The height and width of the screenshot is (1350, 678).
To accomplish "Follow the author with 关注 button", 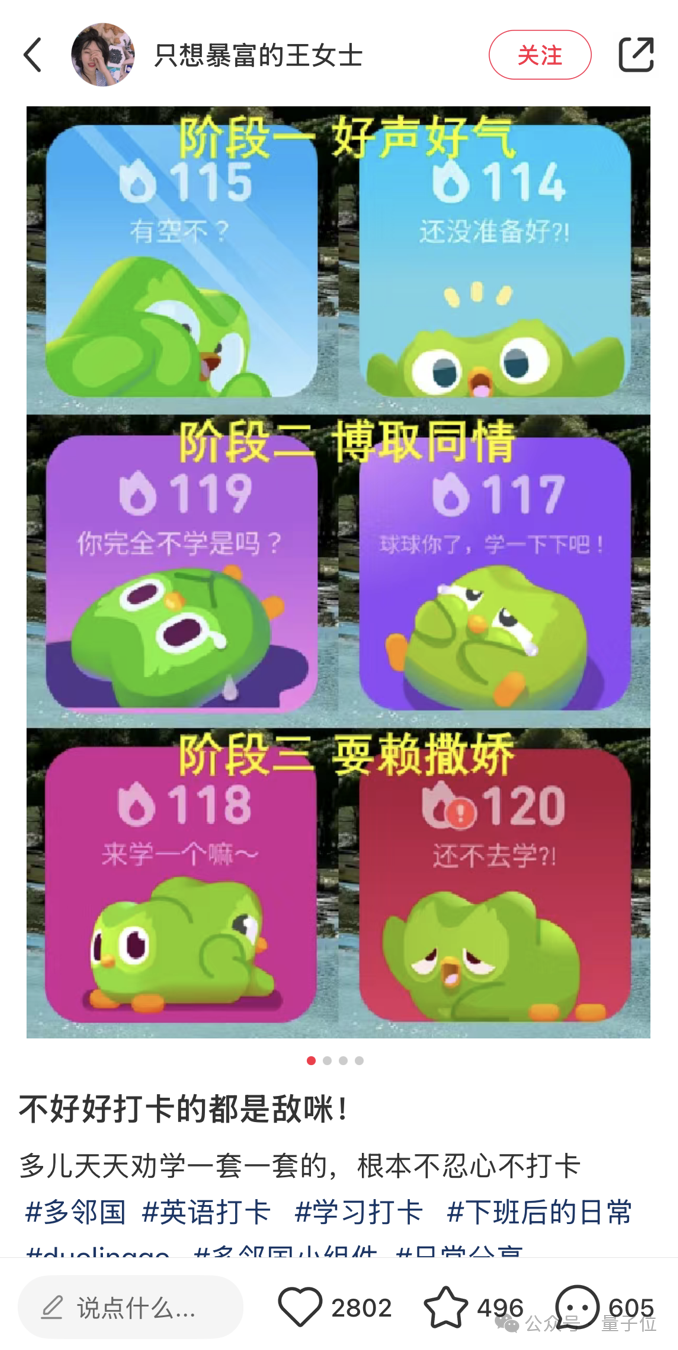I will (x=539, y=55).
